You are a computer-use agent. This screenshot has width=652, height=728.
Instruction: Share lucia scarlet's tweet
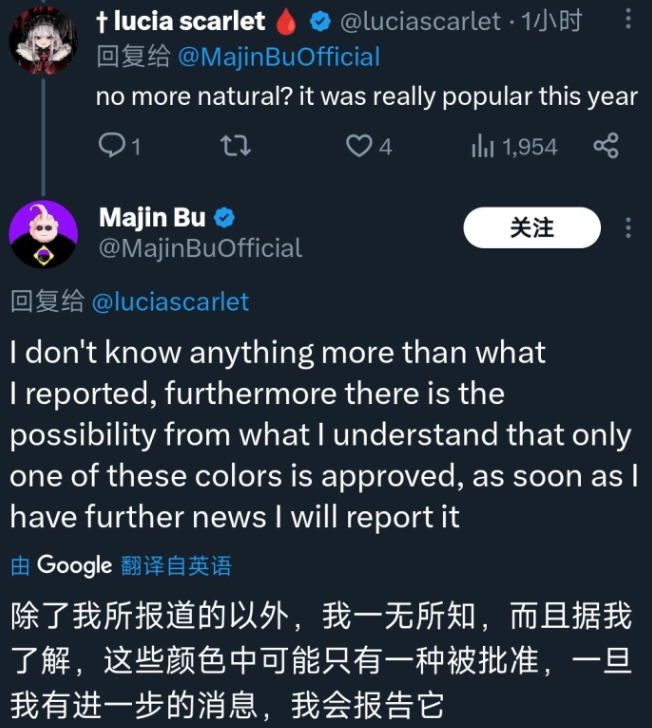click(x=605, y=146)
